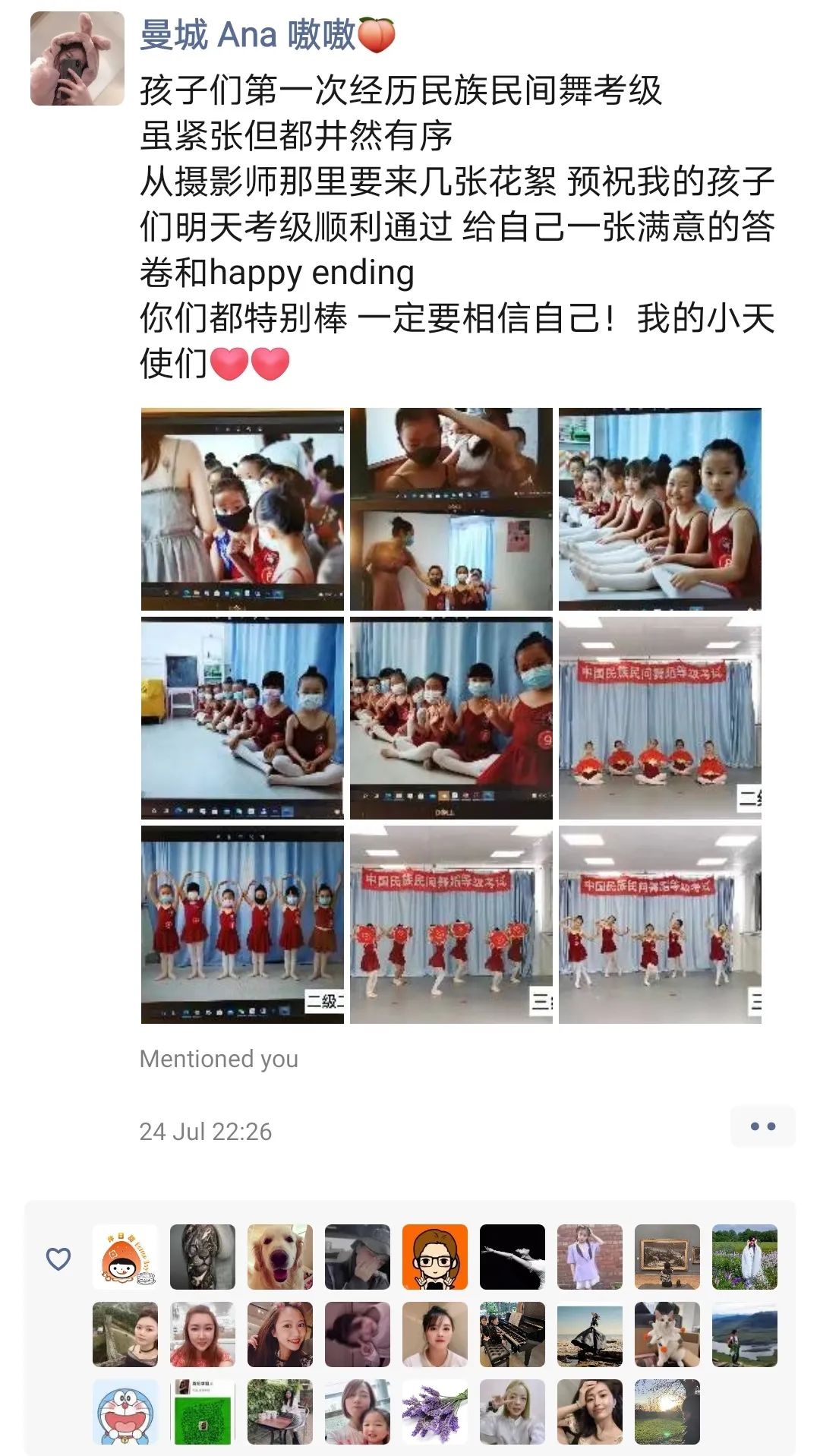Open the piano avatar in likes
The image size is (820, 1456).
pyautogui.click(x=512, y=1334)
